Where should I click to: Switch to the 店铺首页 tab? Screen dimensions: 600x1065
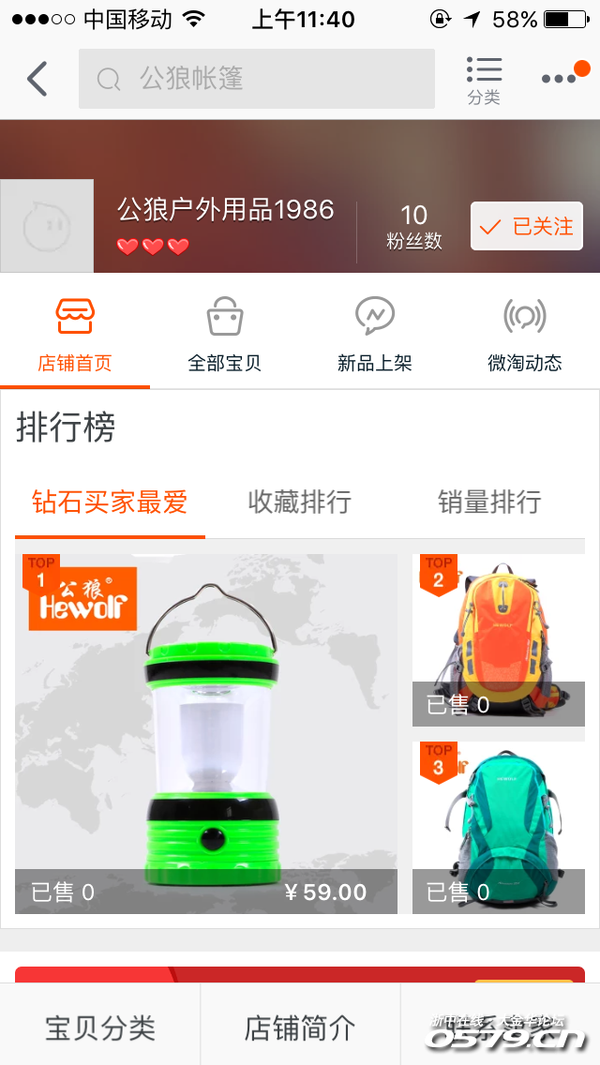click(75, 335)
